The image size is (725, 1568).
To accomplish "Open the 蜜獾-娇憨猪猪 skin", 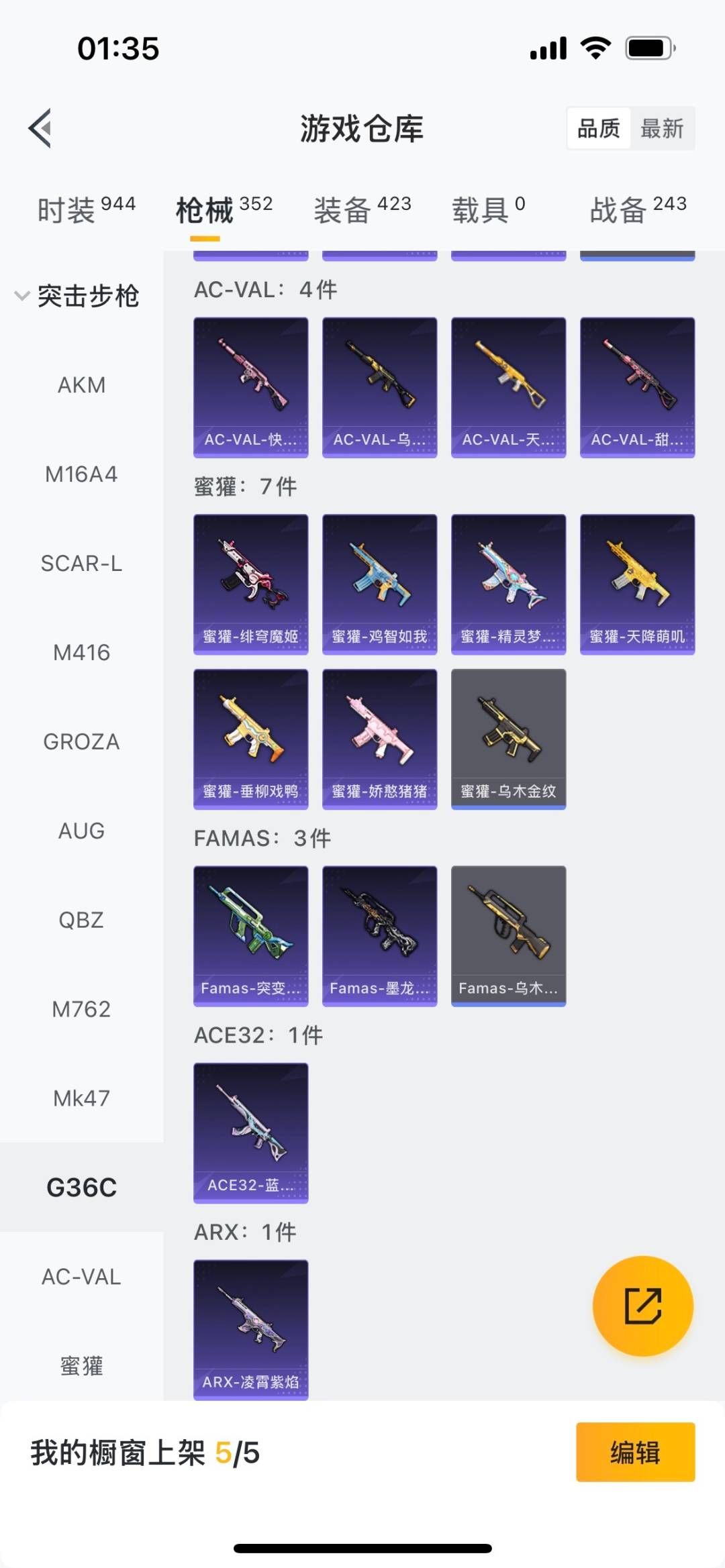I will 379,739.
